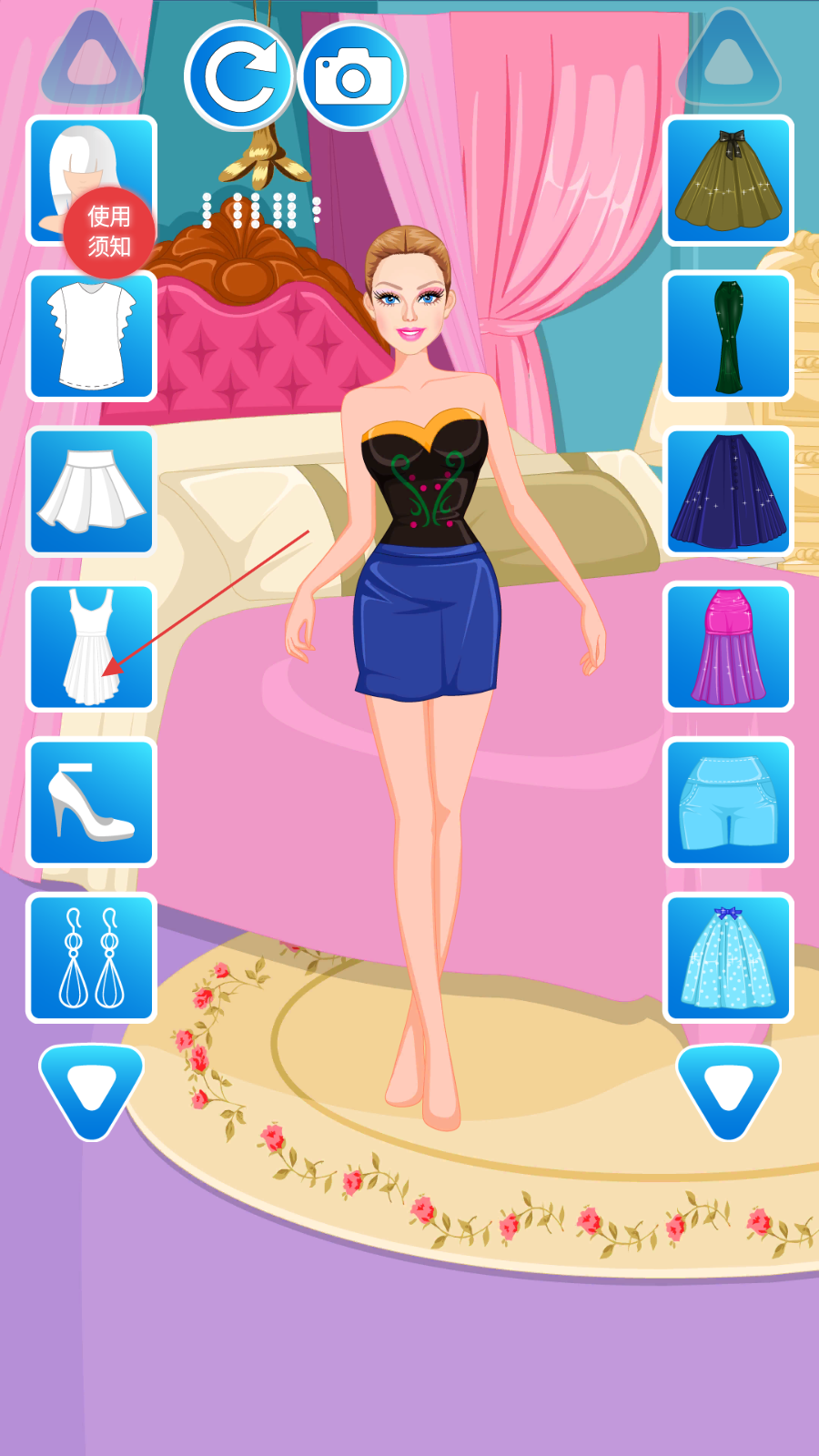Image resolution: width=819 pixels, height=1456 pixels.
Task: Open the 使用须知 usage notice
Action: pyautogui.click(x=109, y=232)
